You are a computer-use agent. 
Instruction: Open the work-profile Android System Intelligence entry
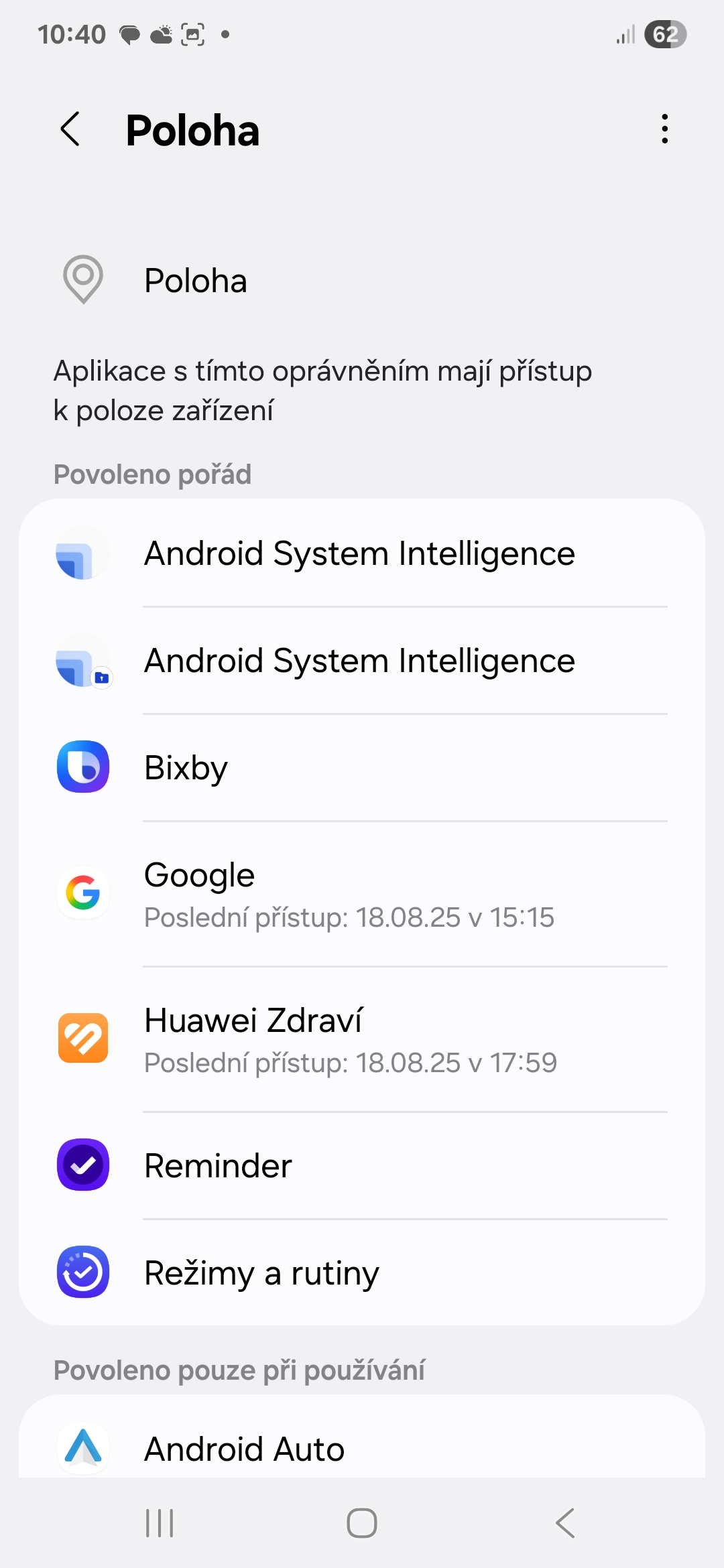coord(362,661)
